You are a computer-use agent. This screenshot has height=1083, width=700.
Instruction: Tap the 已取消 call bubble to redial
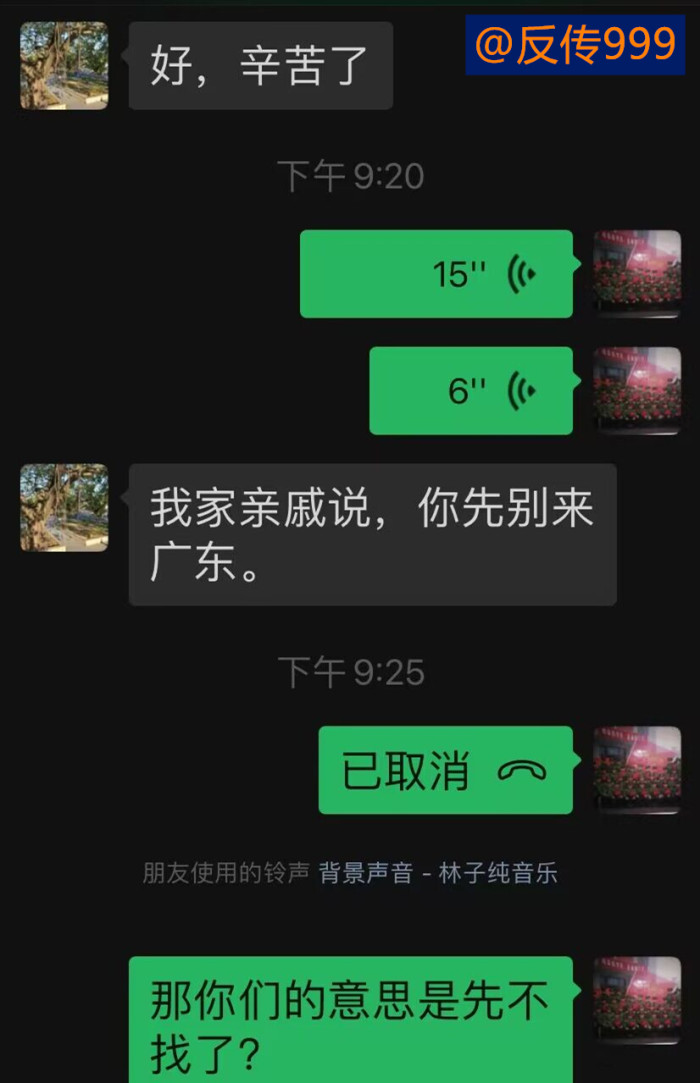445,770
